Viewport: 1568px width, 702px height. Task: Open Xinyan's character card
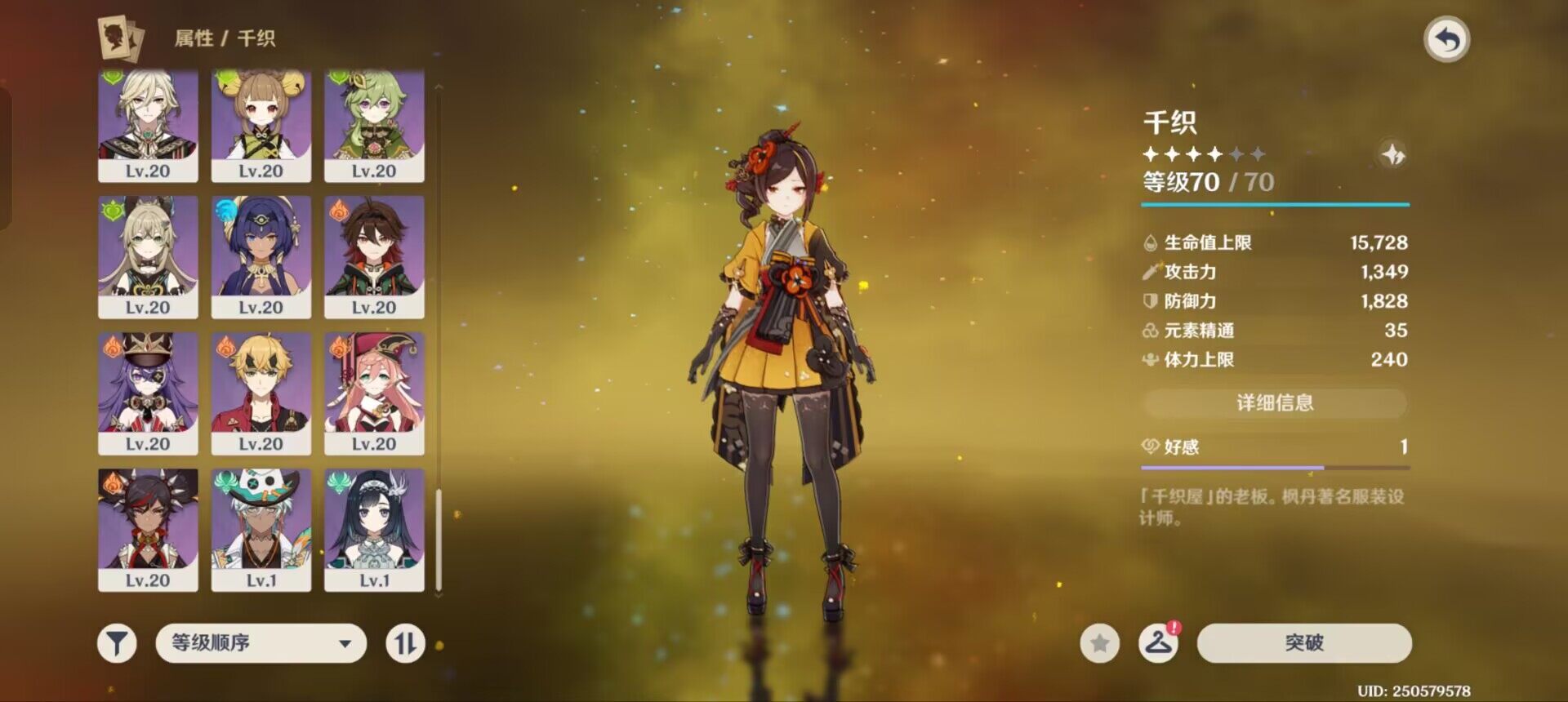click(x=148, y=528)
